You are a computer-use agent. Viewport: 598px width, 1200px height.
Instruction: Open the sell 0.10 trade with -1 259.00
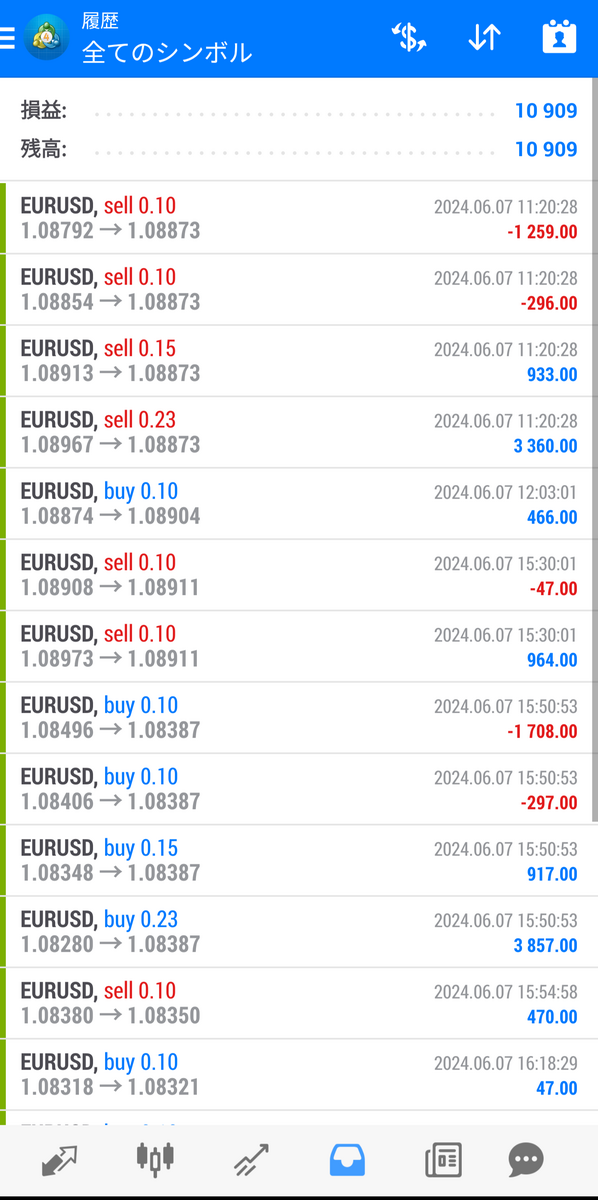point(299,218)
